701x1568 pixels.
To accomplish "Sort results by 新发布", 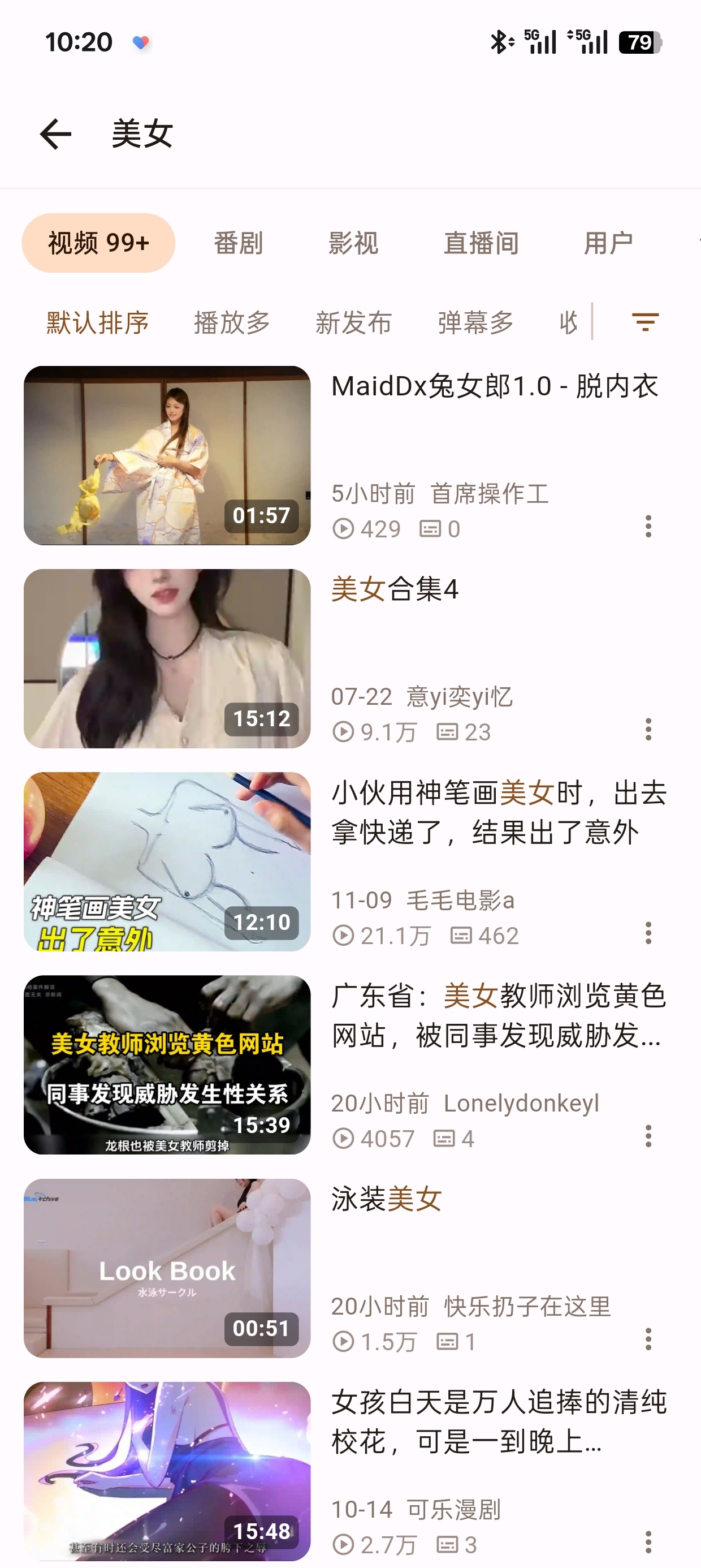I will tap(353, 322).
